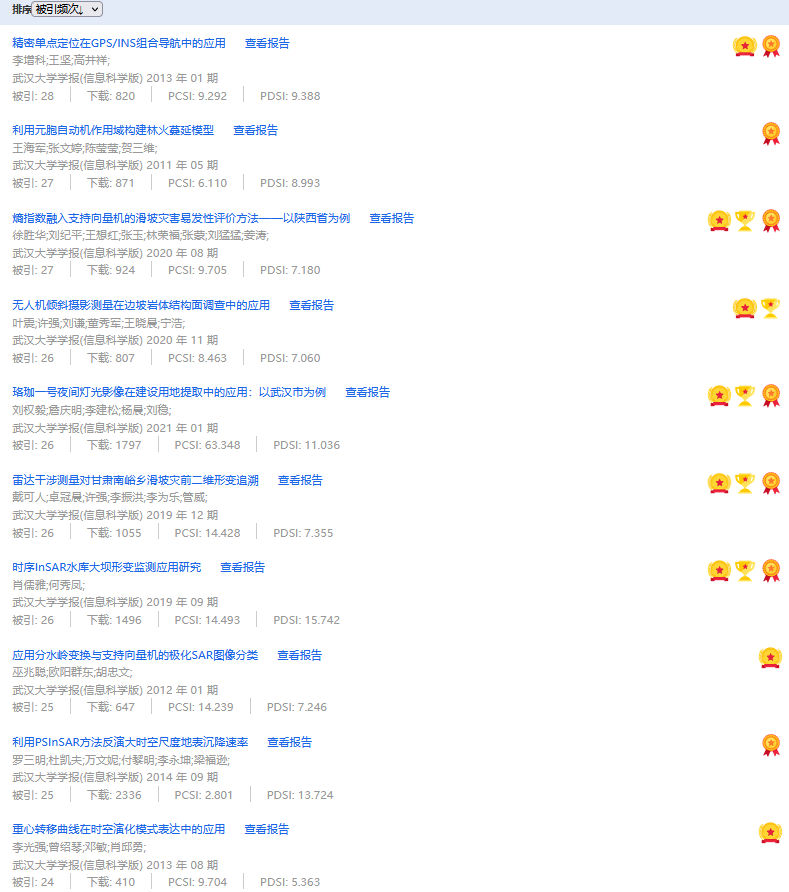The height and width of the screenshot is (892, 789).
Task: View report for 甘肃南峪乡滑坡 article
Action: 300,480
